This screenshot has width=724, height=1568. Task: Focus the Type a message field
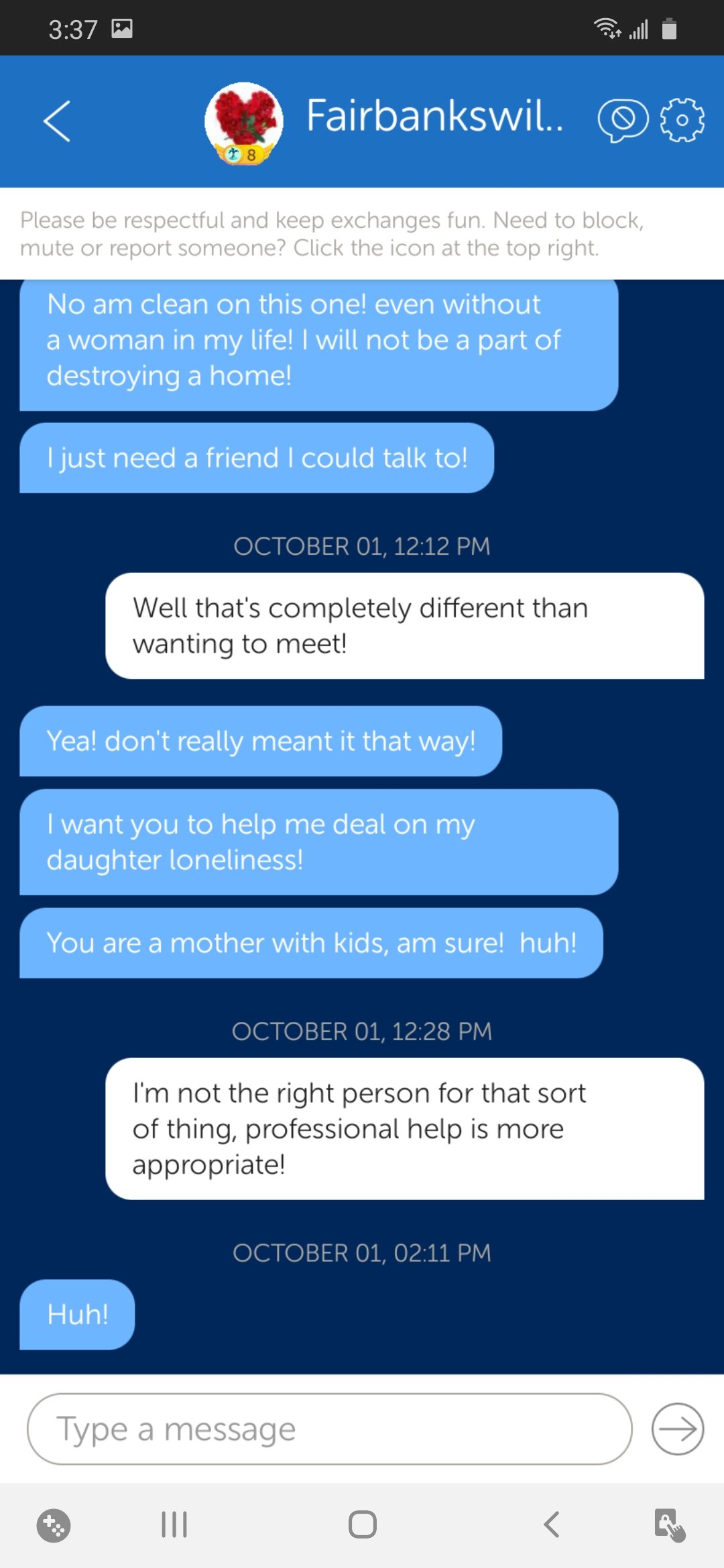(329, 1429)
